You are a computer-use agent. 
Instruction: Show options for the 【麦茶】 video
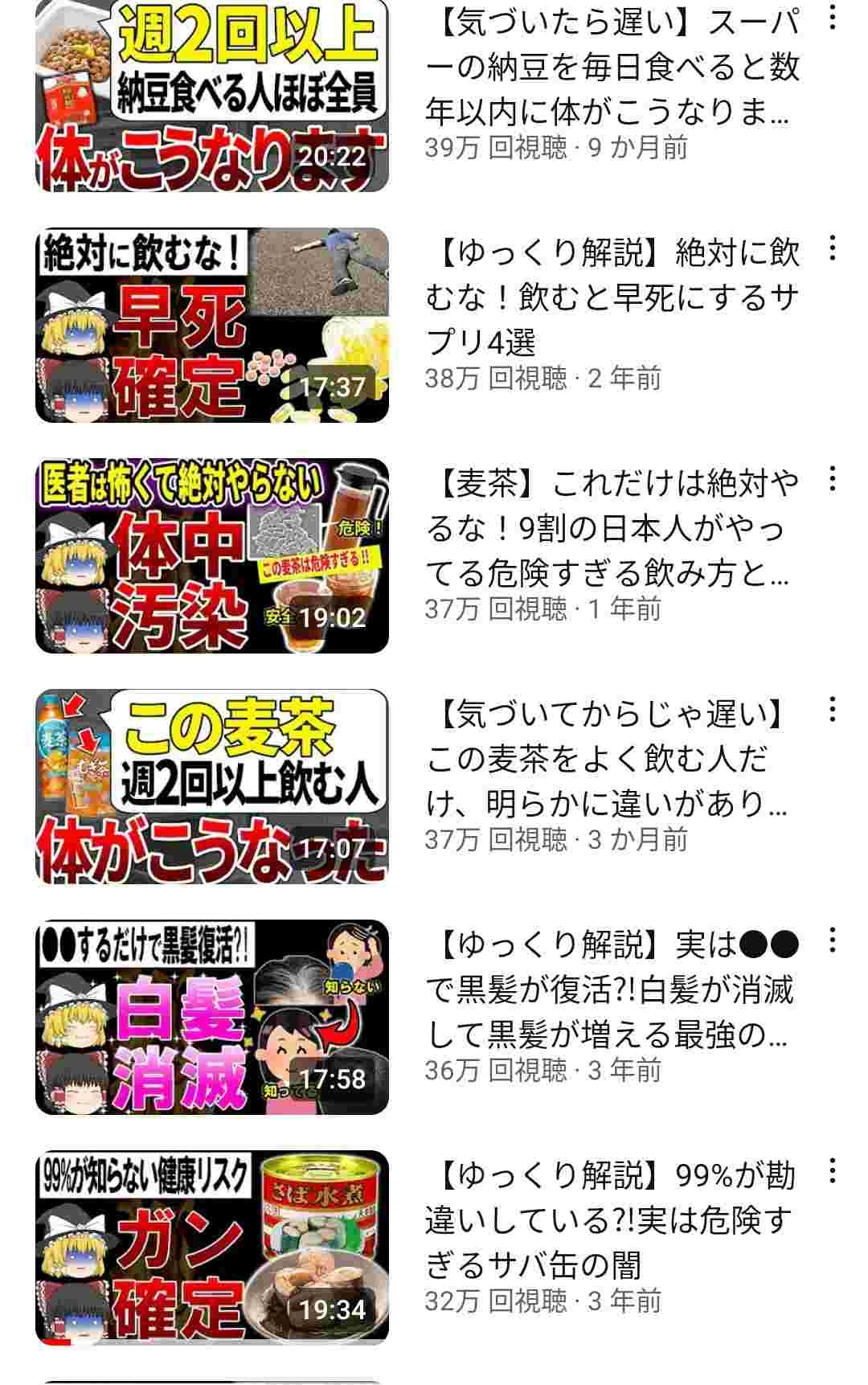(x=833, y=479)
